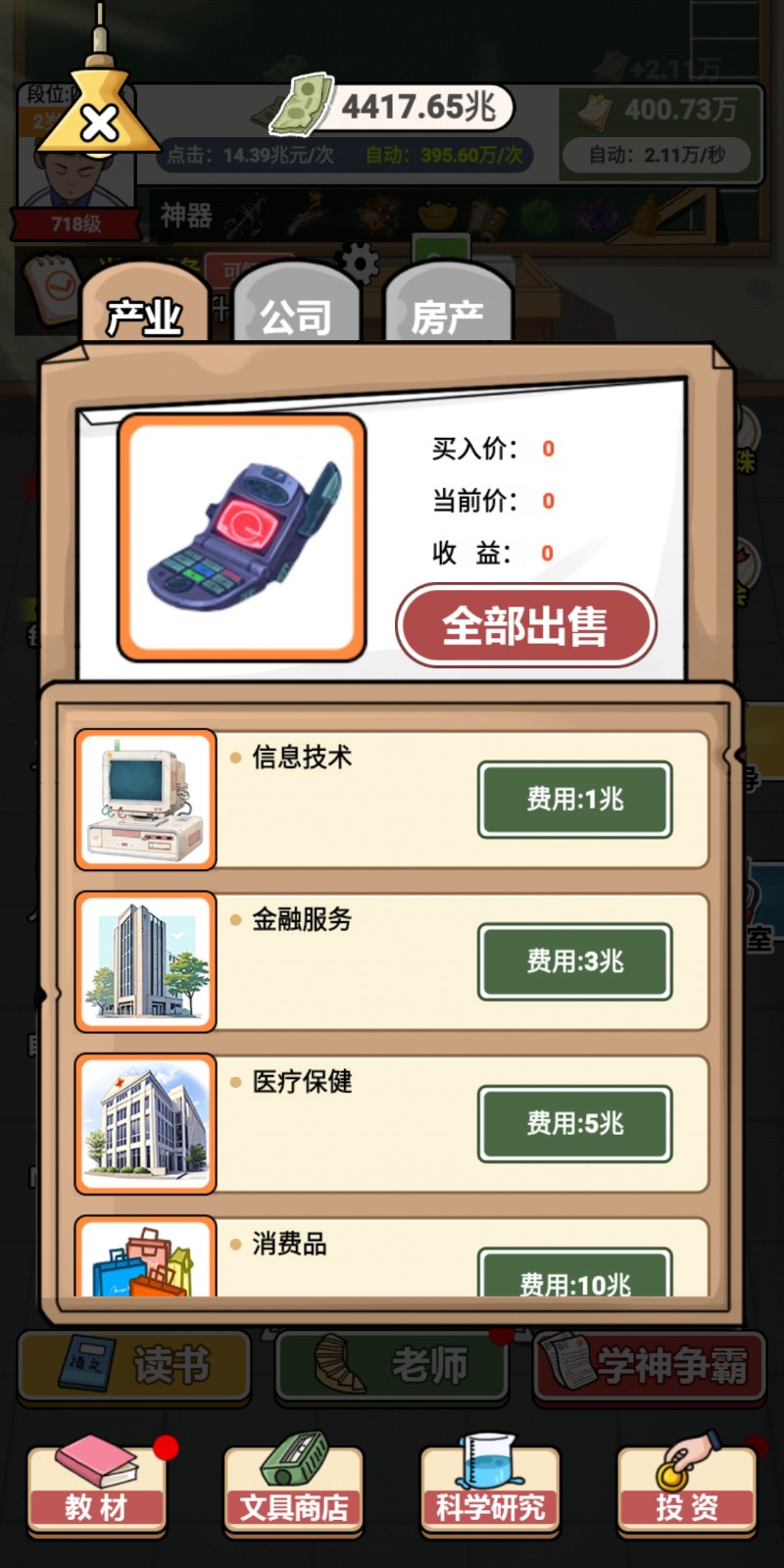The width and height of the screenshot is (784, 1568).
Task: Tap the 全部出售 sell-all button
Action: point(525,625)
